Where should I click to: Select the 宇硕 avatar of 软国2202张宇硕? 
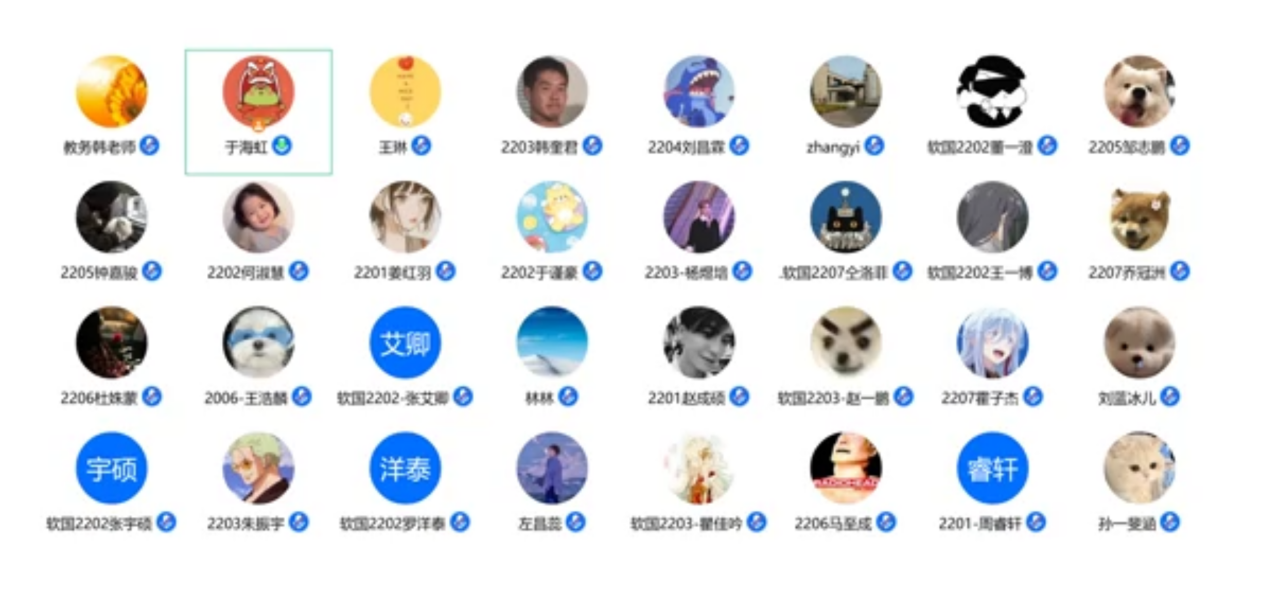pyautogui.click(x=111, y=468)
